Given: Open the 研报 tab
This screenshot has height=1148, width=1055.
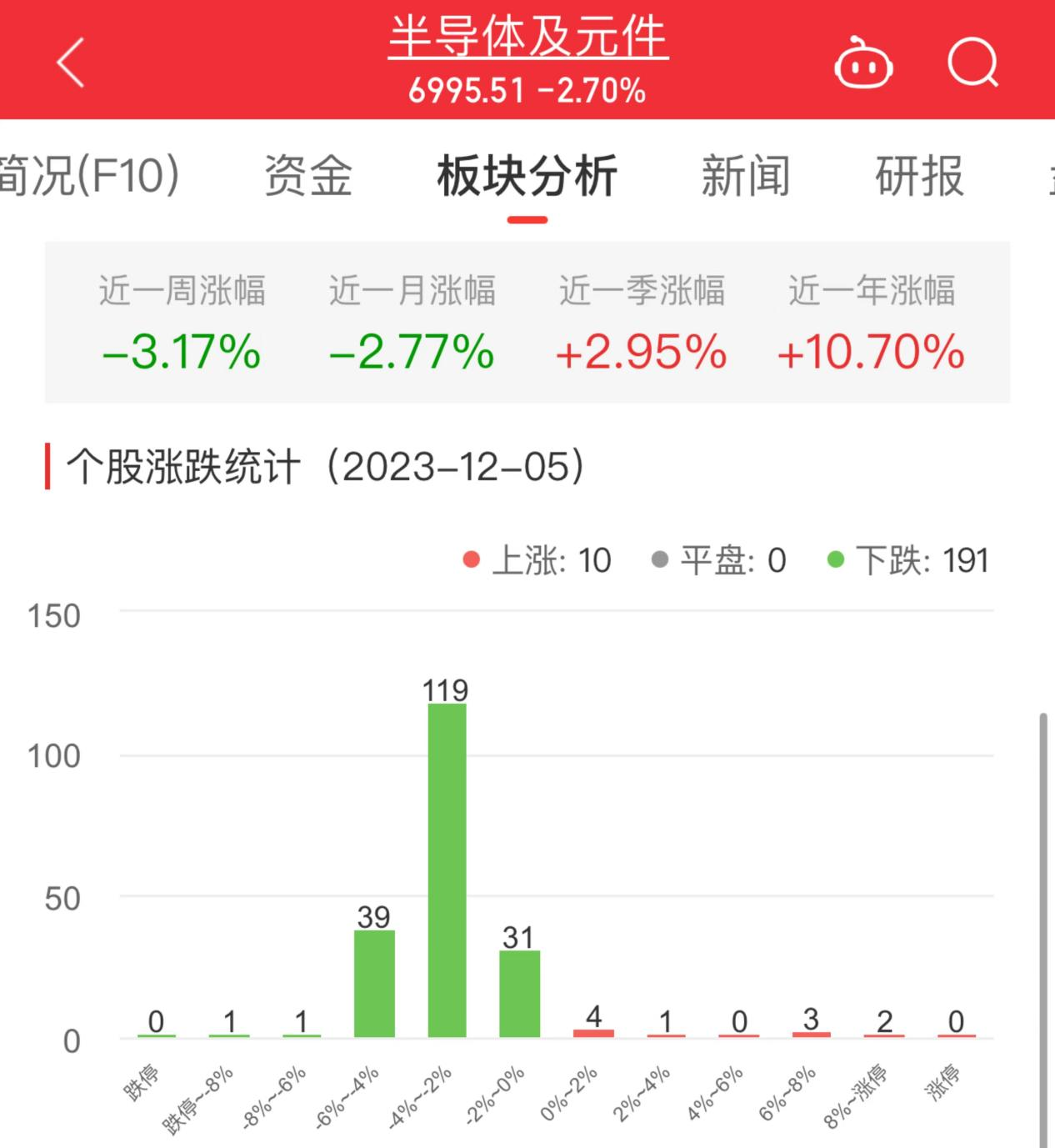Looking at the screenshot, I should (x=919, y=176).
